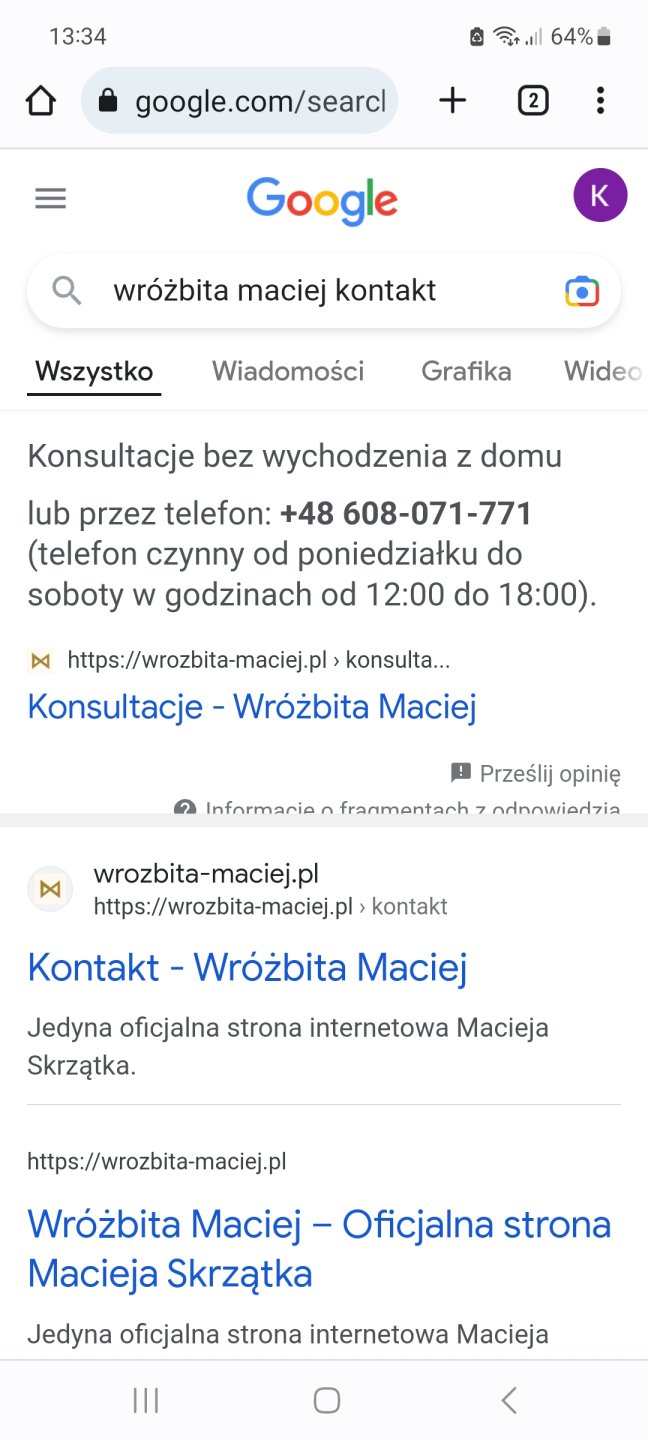The height and width of the screenshot is (1440, 648).
Task: Open the purple K account avatar
Action: [600, 195]
